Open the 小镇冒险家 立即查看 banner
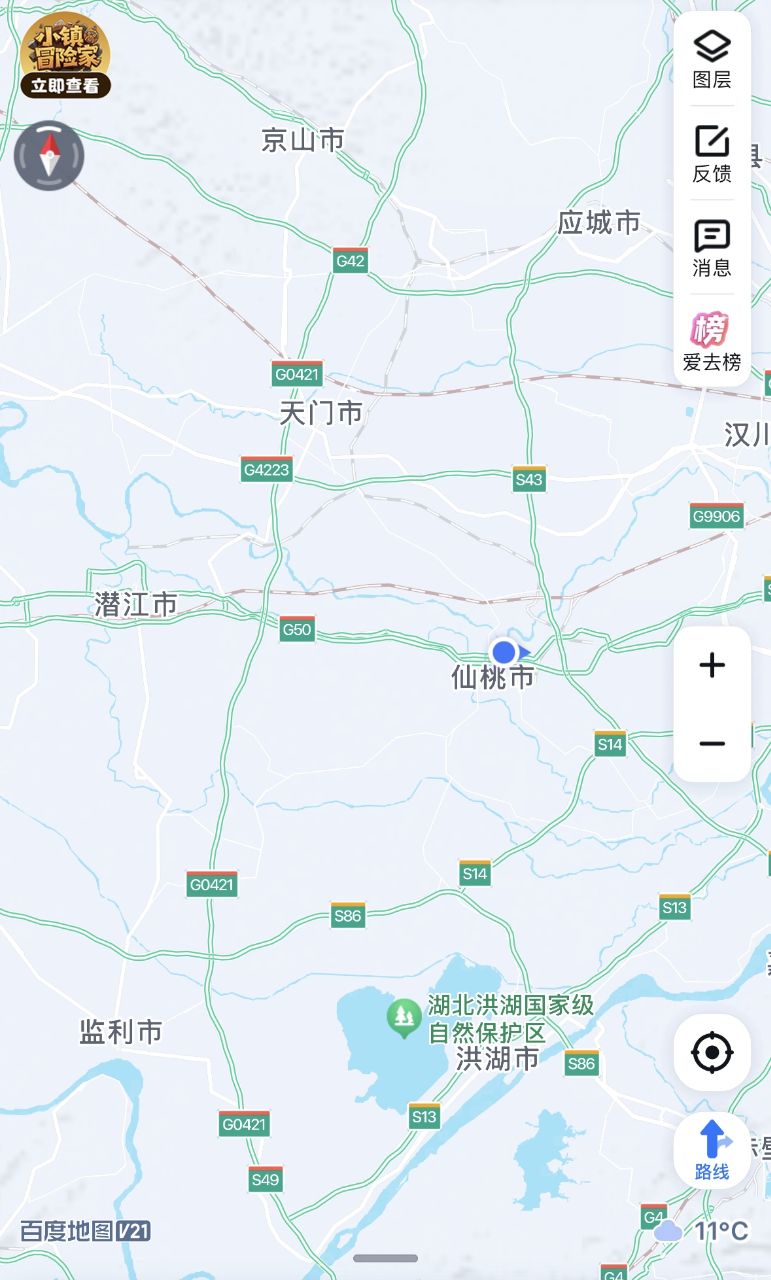 coord(65,57)
